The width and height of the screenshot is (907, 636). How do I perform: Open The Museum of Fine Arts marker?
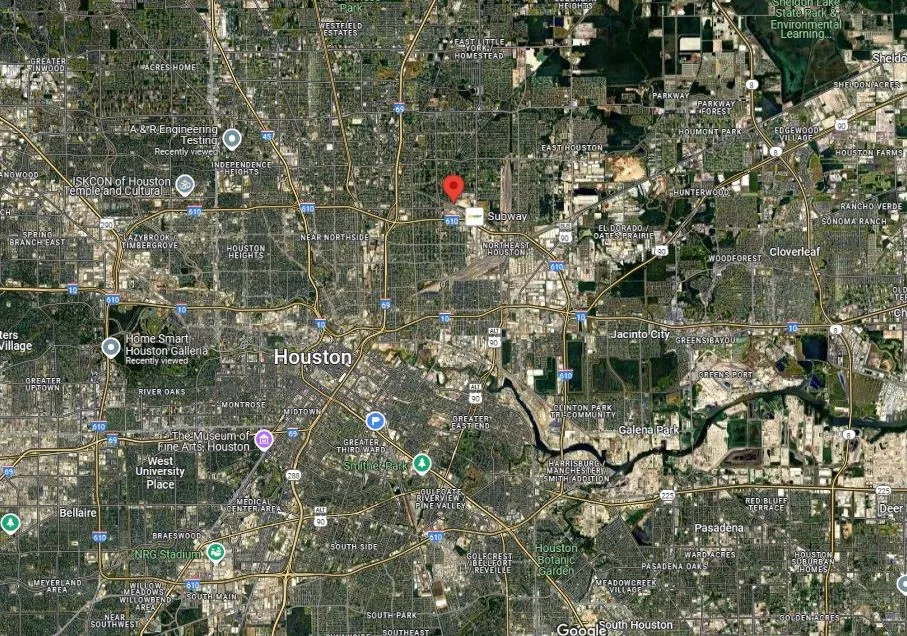point(264,439)
